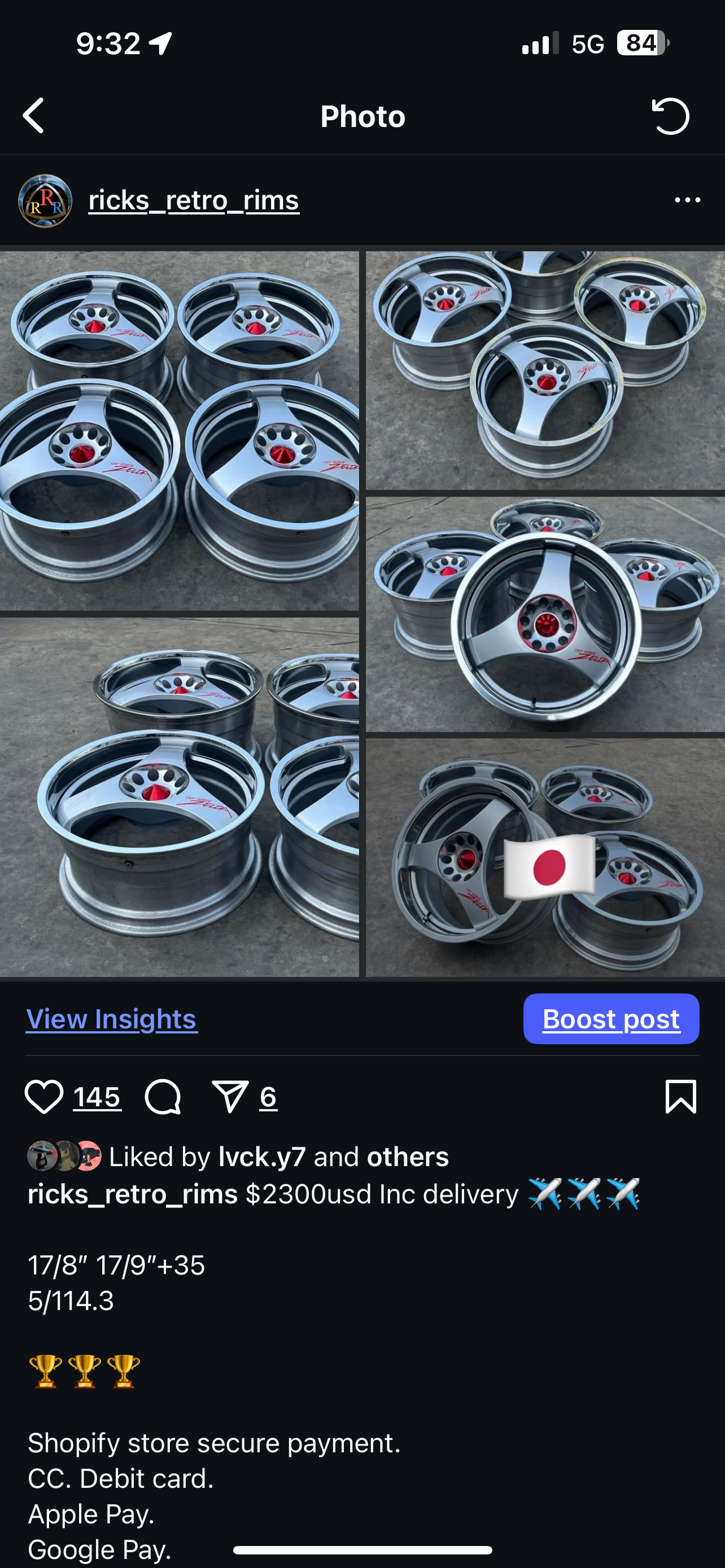Open the wheel photo collage

point(362,614)
